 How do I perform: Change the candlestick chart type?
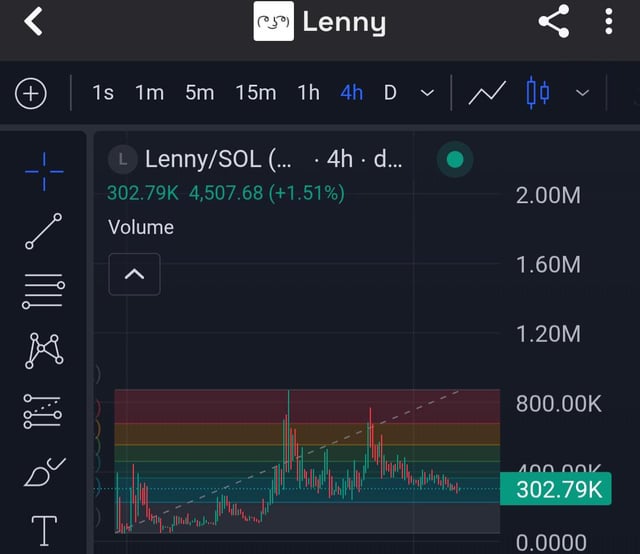pyautogui.click(x=538, y=93)
